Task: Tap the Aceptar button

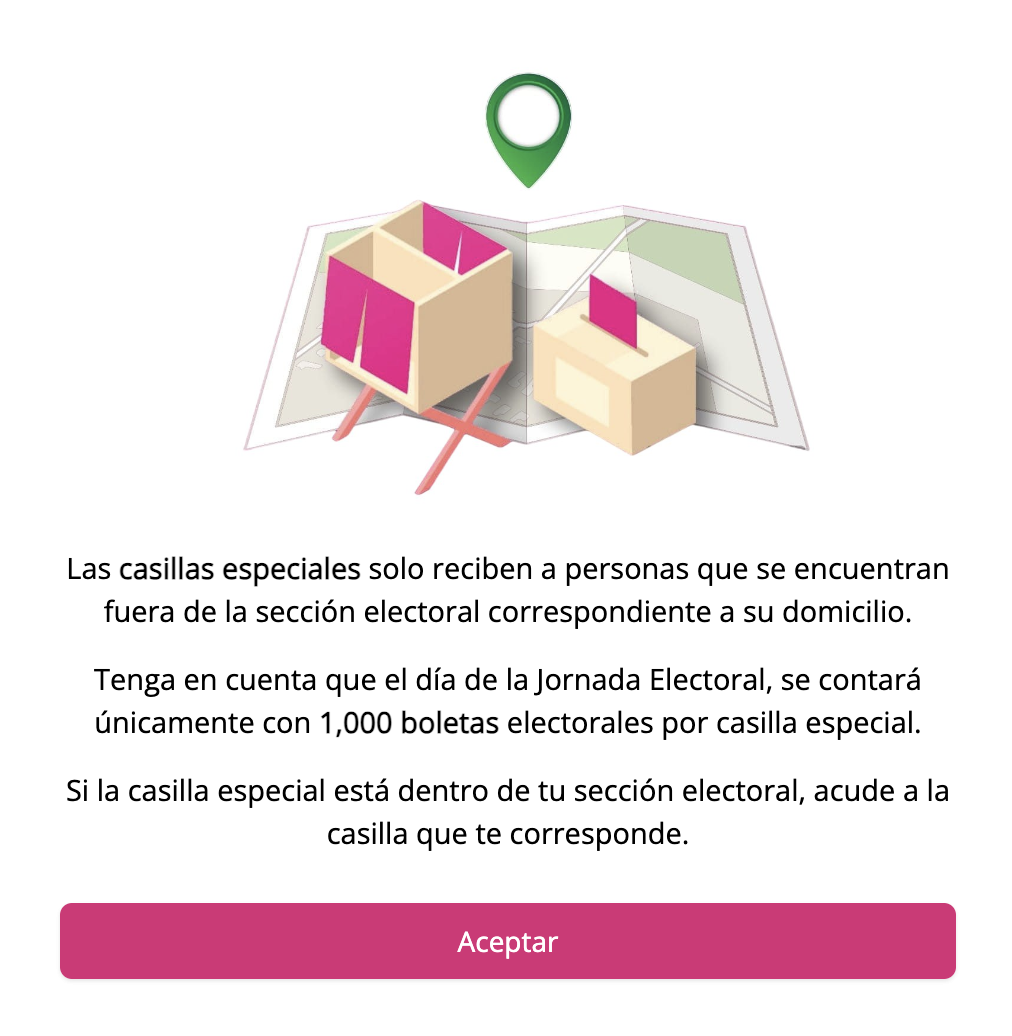Action: click(507, 941)
